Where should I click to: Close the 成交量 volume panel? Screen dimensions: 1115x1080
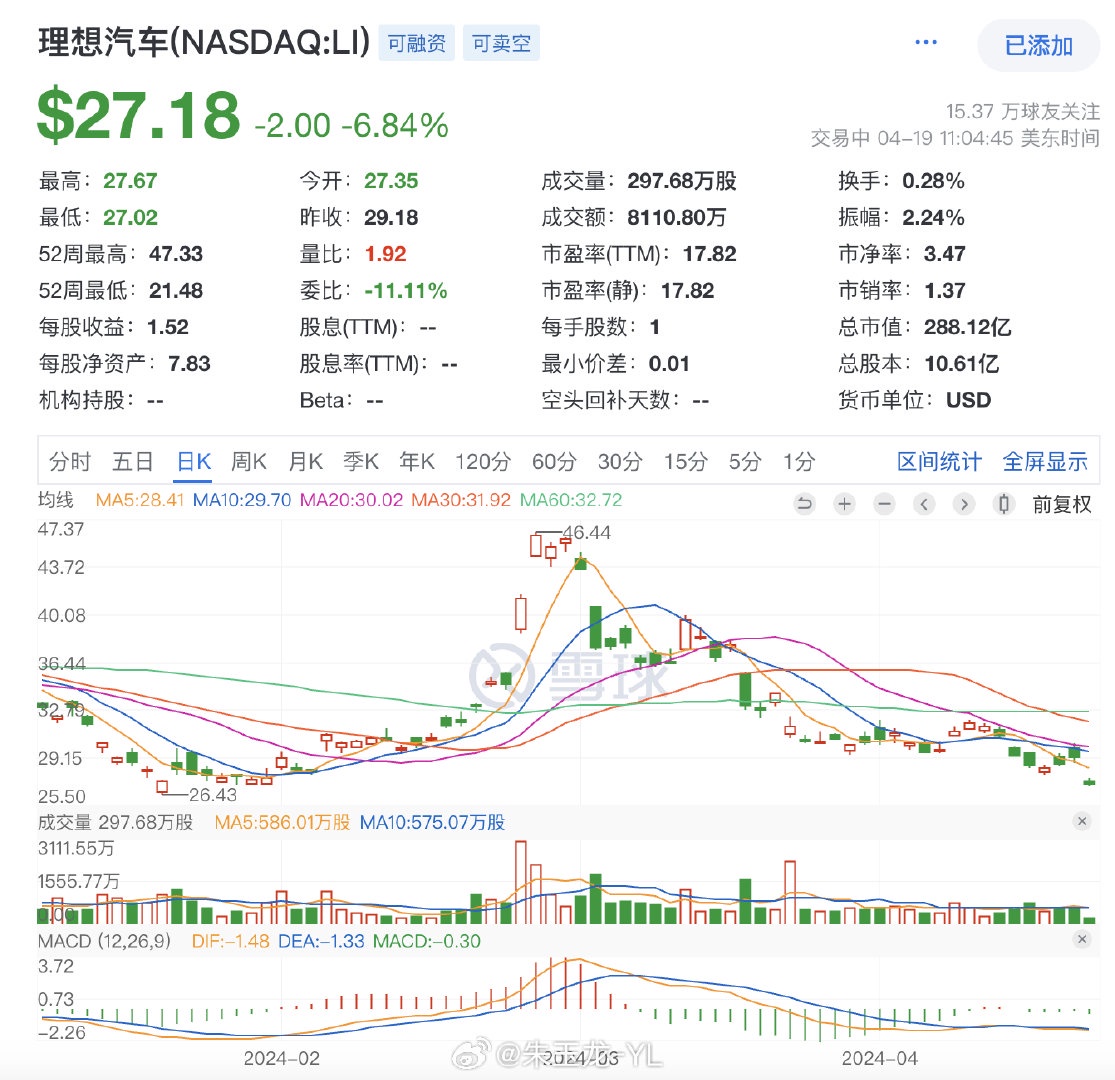pyautogui.click(x=1082, y=821)
